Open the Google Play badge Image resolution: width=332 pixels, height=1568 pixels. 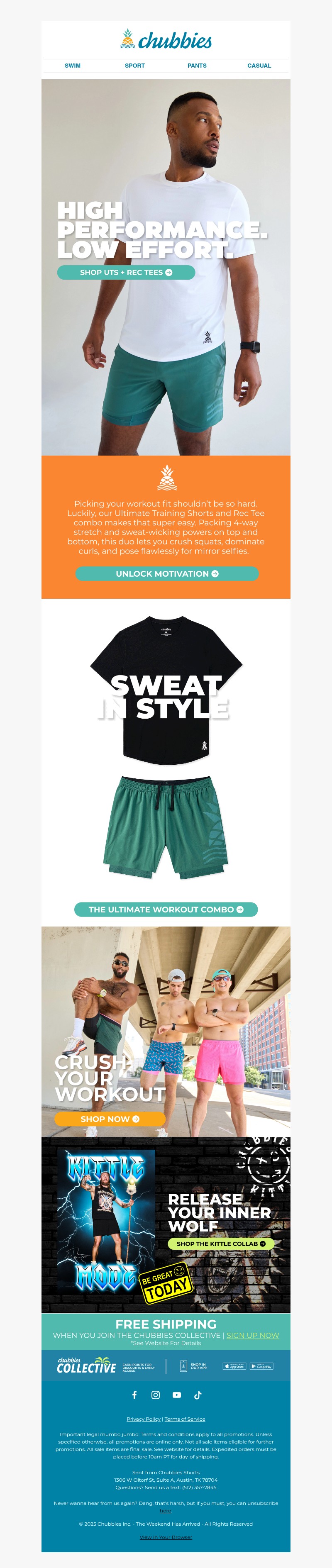(x=261, y=1366)
